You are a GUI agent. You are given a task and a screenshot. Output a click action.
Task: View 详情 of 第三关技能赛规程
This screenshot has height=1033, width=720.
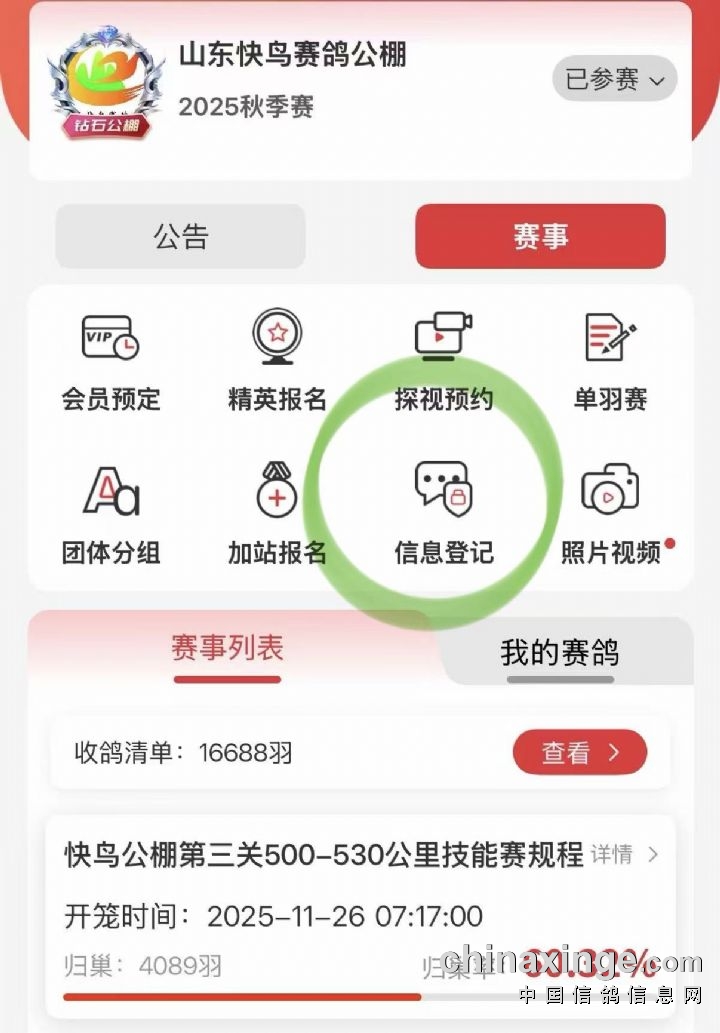point(622,855)
